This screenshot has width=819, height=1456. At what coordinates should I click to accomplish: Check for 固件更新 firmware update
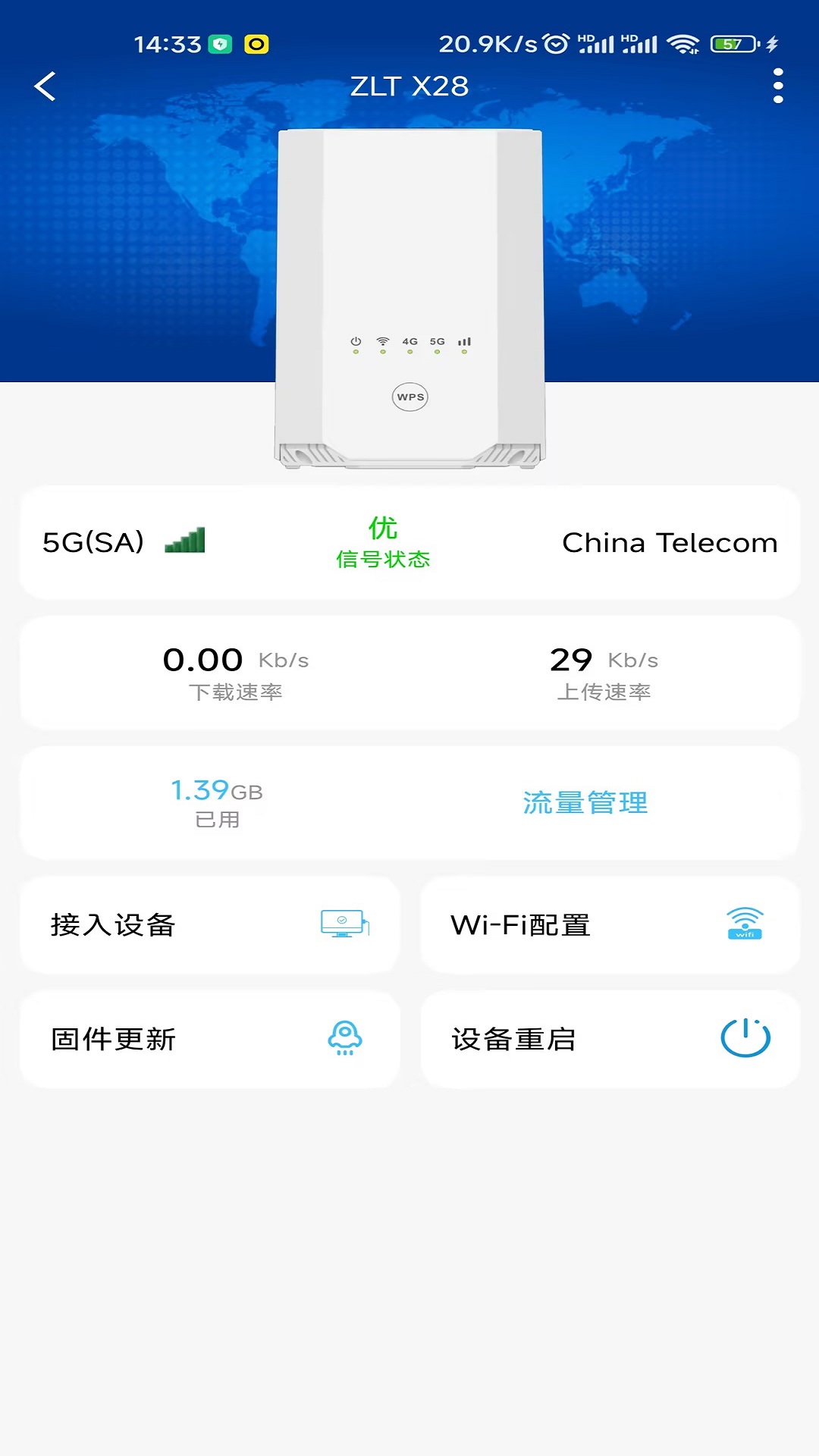209,1039
